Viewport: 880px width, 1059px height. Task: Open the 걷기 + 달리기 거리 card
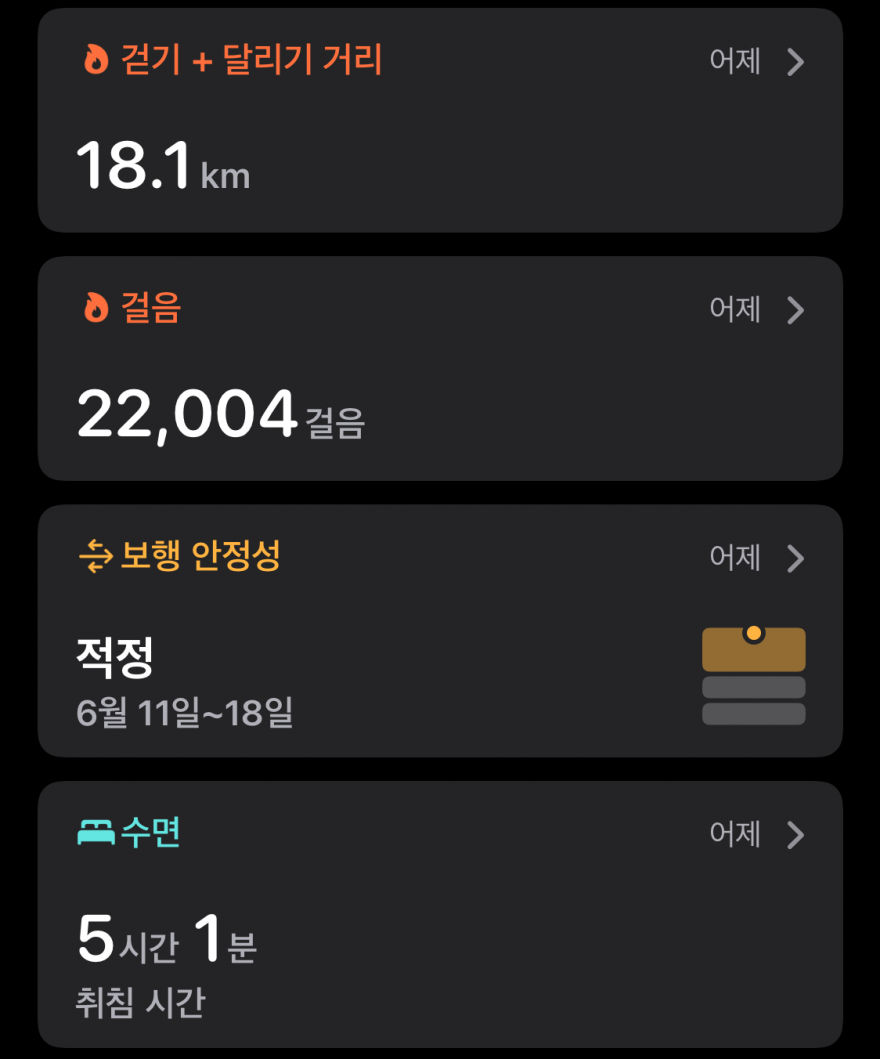coord(440,120)
